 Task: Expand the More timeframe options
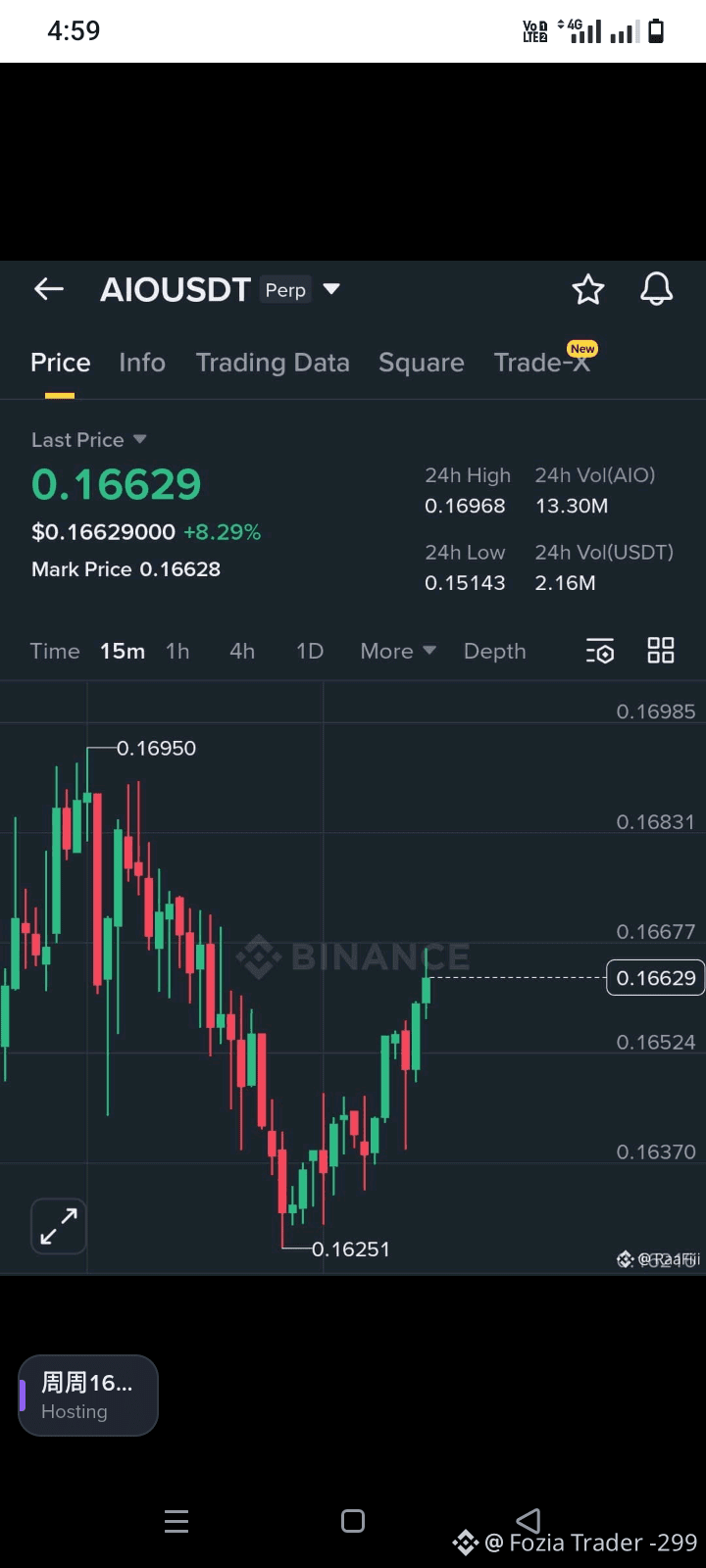pos(396,650)
